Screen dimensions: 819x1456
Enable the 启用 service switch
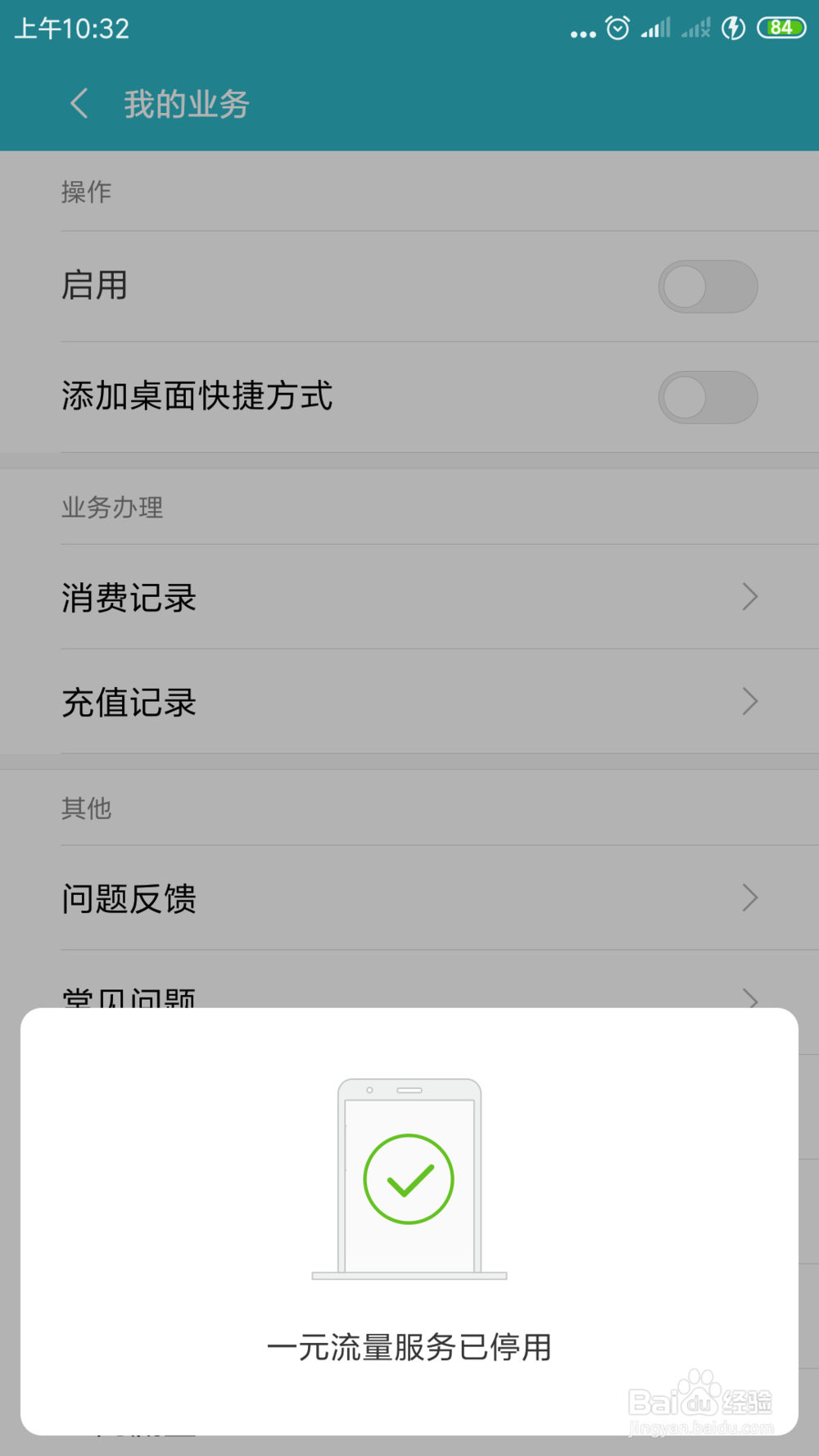pyautogui.click(x=708, y=286)
